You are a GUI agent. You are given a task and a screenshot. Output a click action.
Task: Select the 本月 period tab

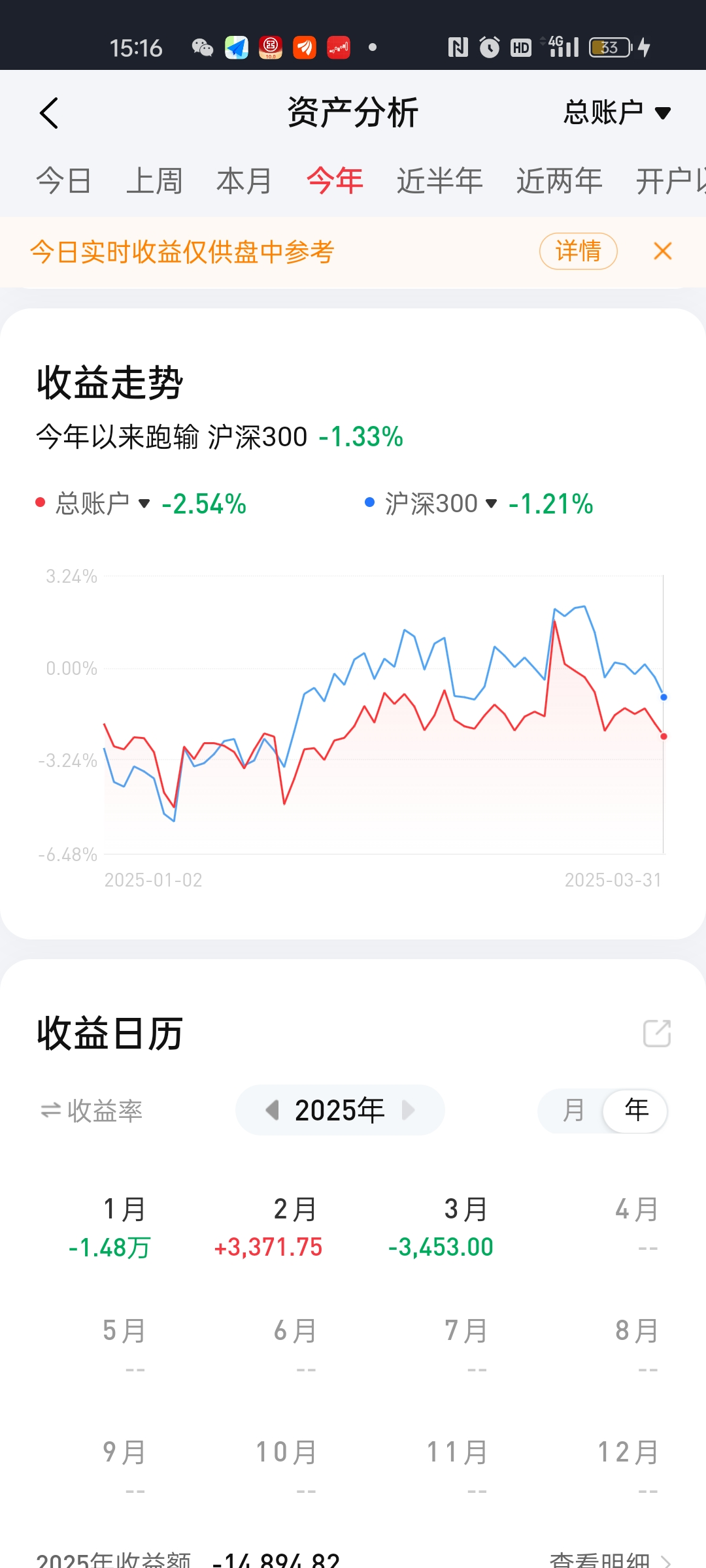click(x=244, y=181)
